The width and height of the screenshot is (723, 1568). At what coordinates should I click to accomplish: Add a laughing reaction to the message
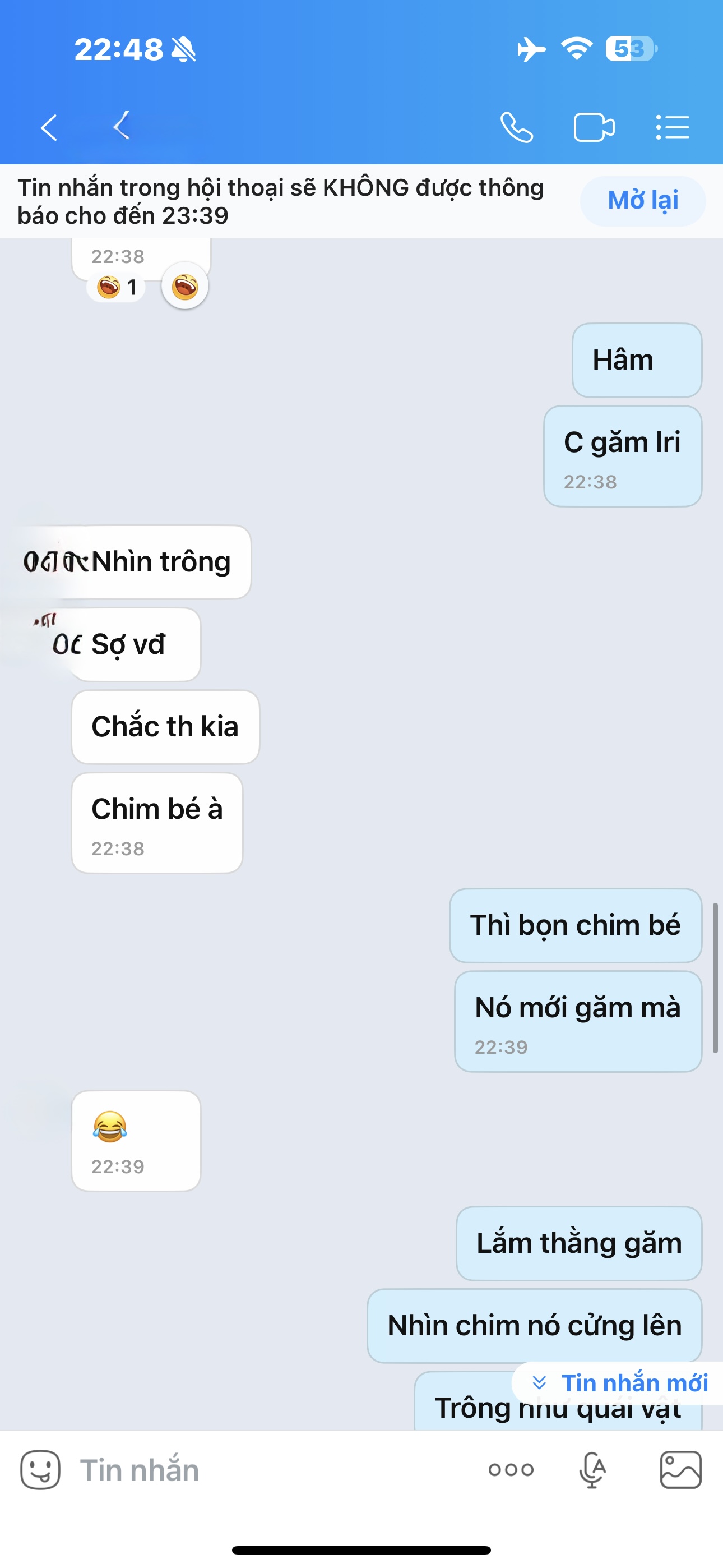tap(185, 286)
